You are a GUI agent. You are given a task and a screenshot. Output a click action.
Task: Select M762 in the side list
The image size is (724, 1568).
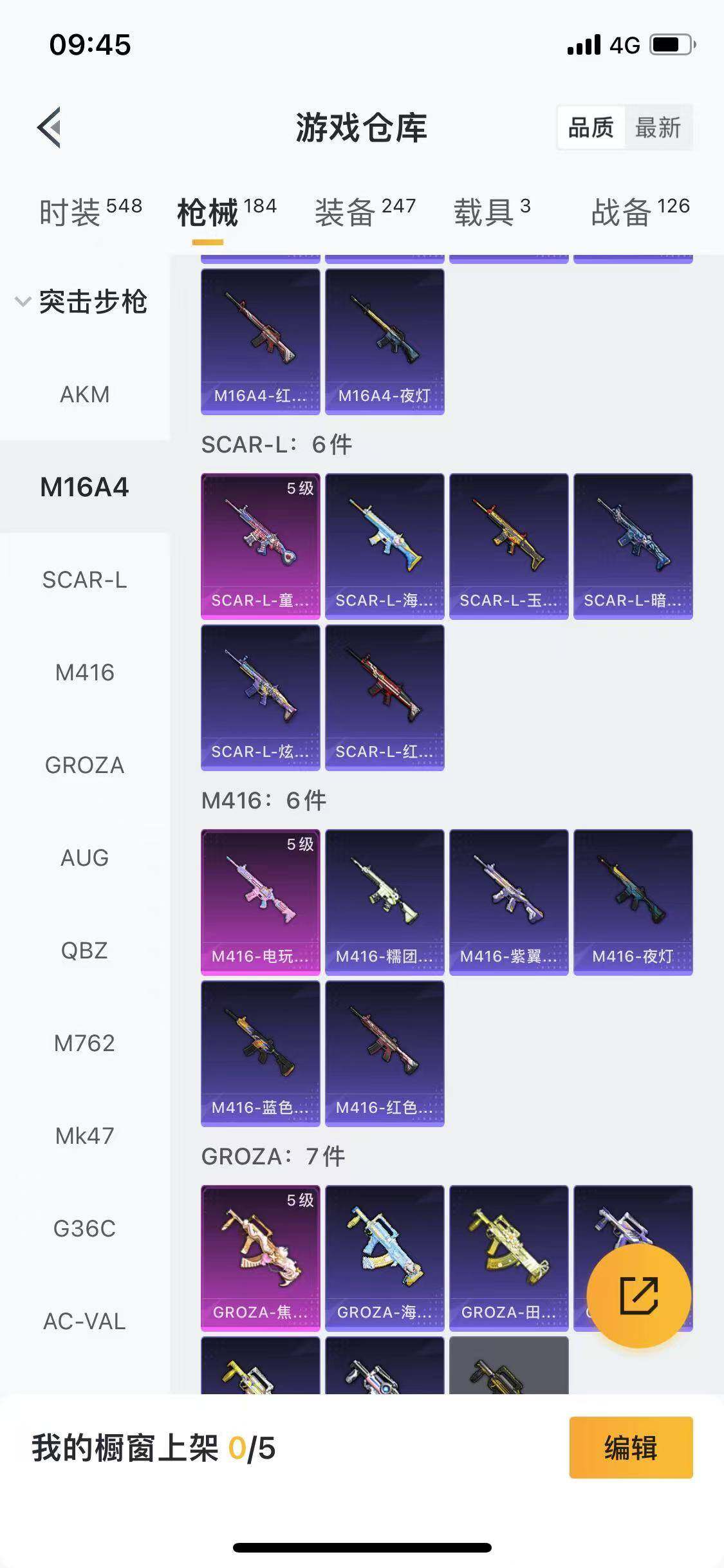pos(84,1043)
